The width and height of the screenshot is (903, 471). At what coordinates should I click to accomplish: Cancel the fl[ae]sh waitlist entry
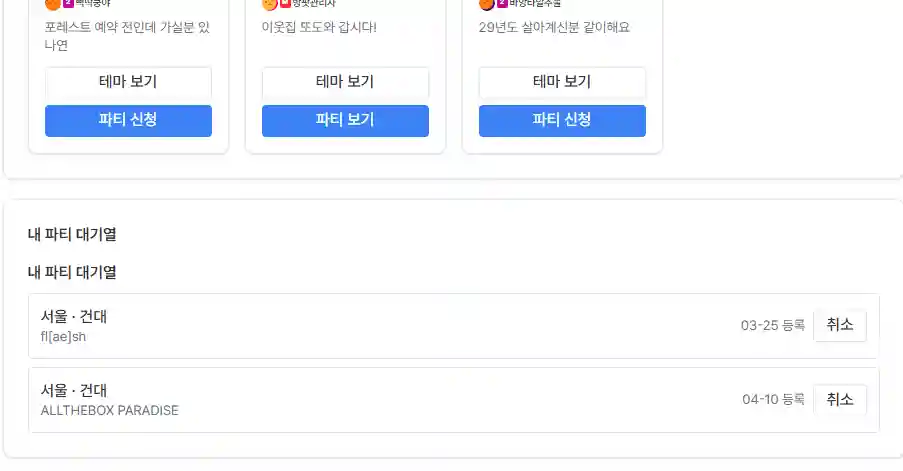pyautogui.click(x=839, y=325)
